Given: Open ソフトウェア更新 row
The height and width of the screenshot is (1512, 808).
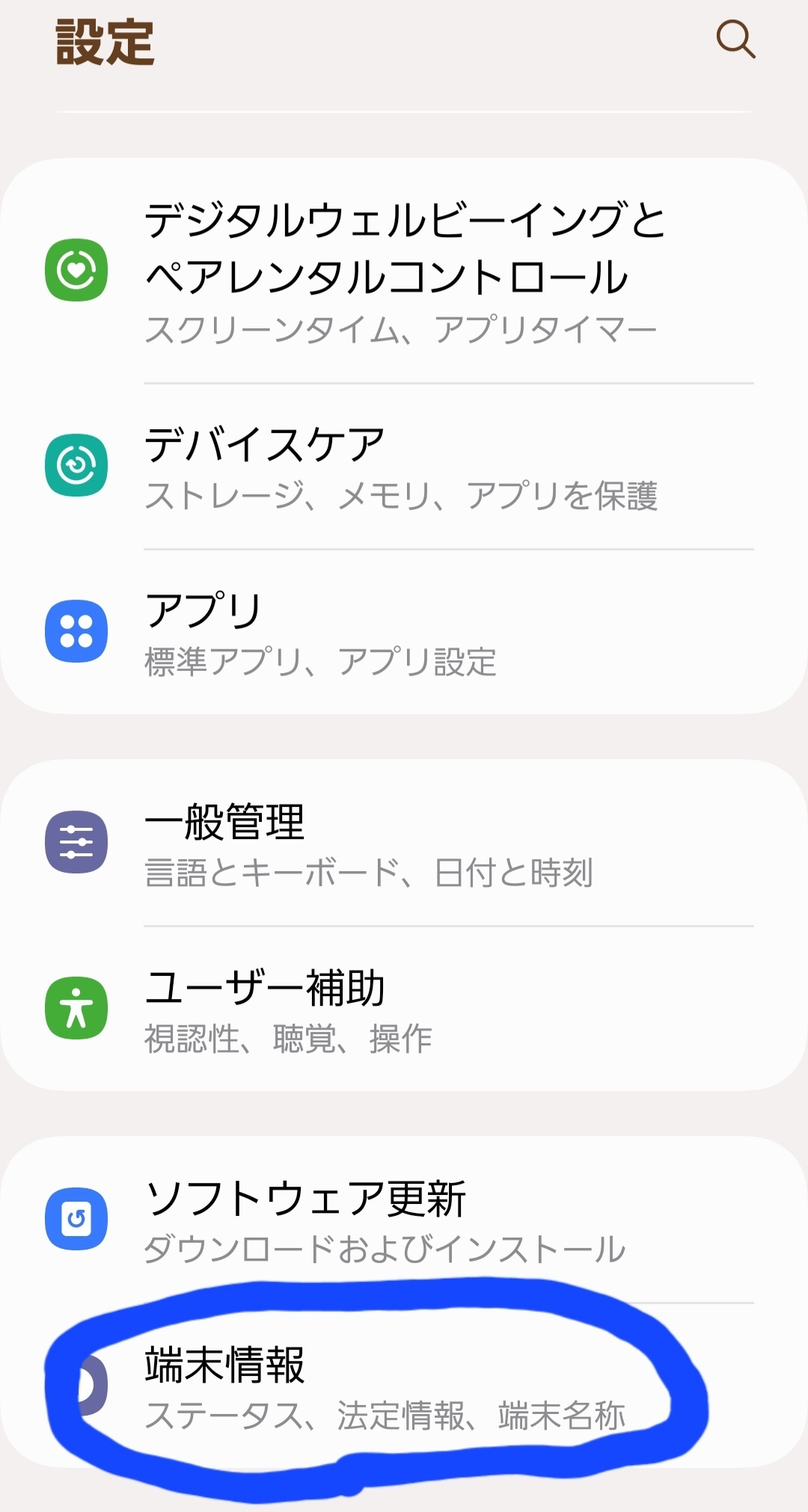Looking at the screenshot, I should [404, 1219].
